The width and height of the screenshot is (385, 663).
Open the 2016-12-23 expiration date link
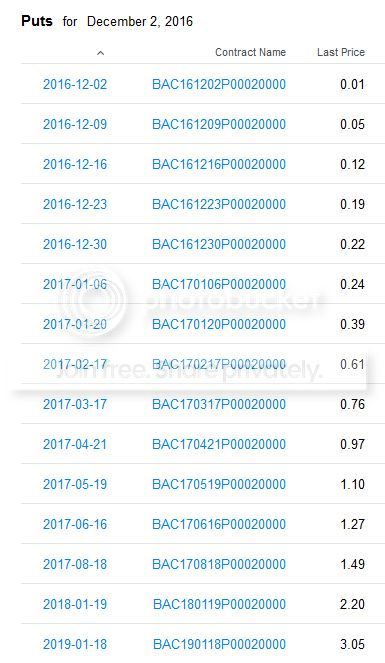pyautogui.click(x=75, y=204)
